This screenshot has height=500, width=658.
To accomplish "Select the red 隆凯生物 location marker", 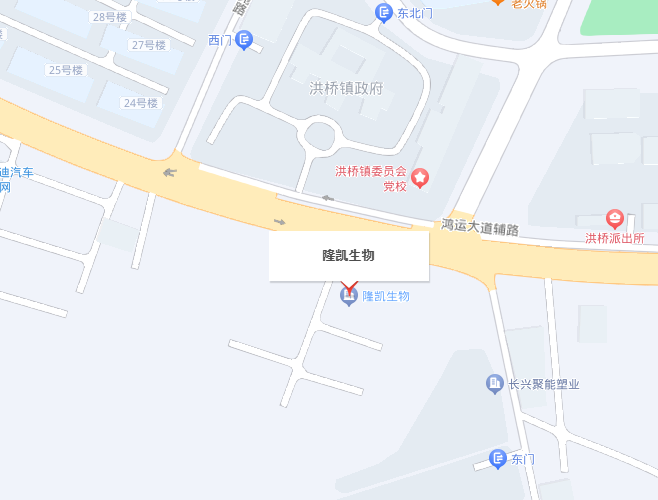I will tap(349, 292).
